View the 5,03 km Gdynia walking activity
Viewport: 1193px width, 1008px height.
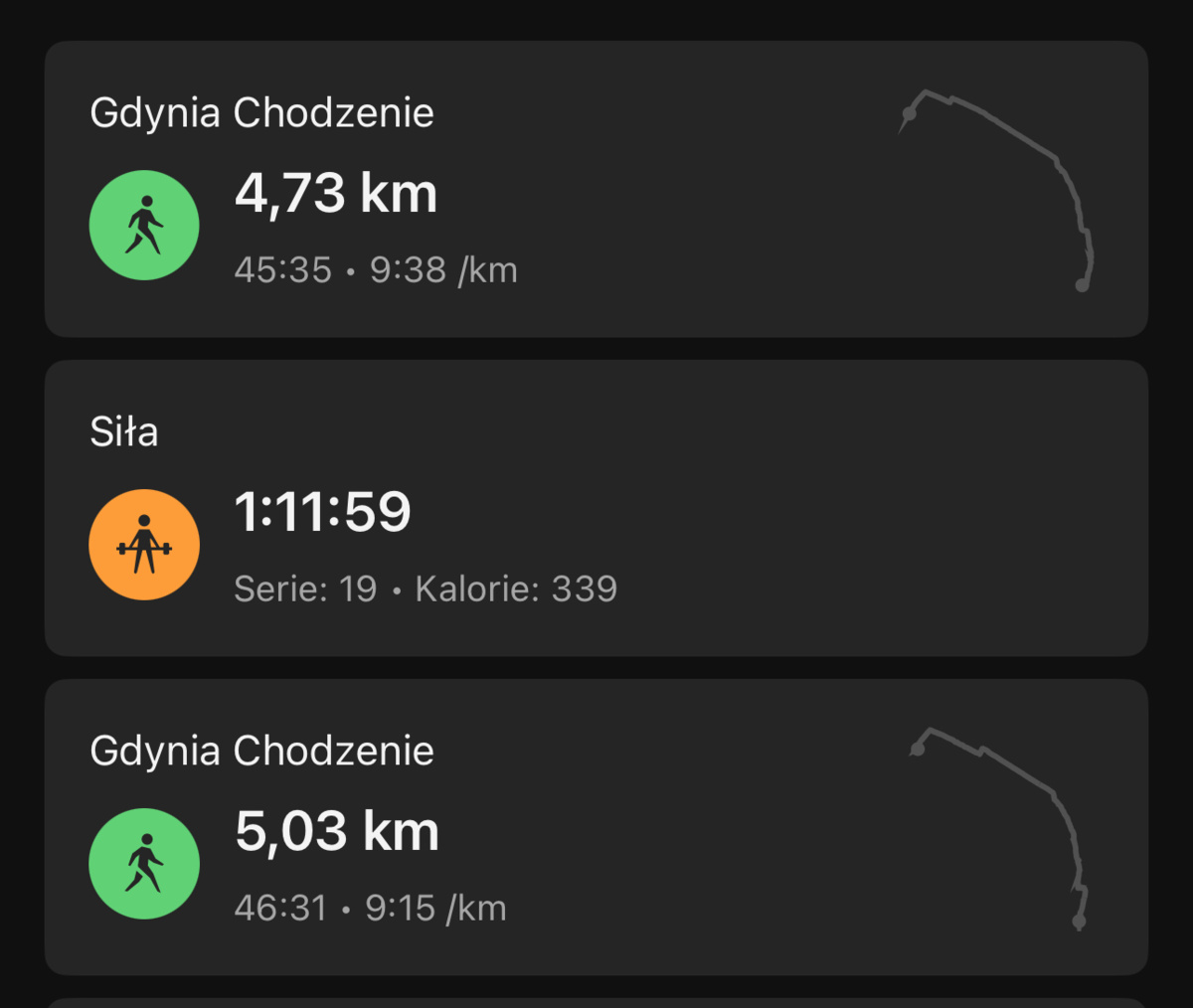pos(596,827)
